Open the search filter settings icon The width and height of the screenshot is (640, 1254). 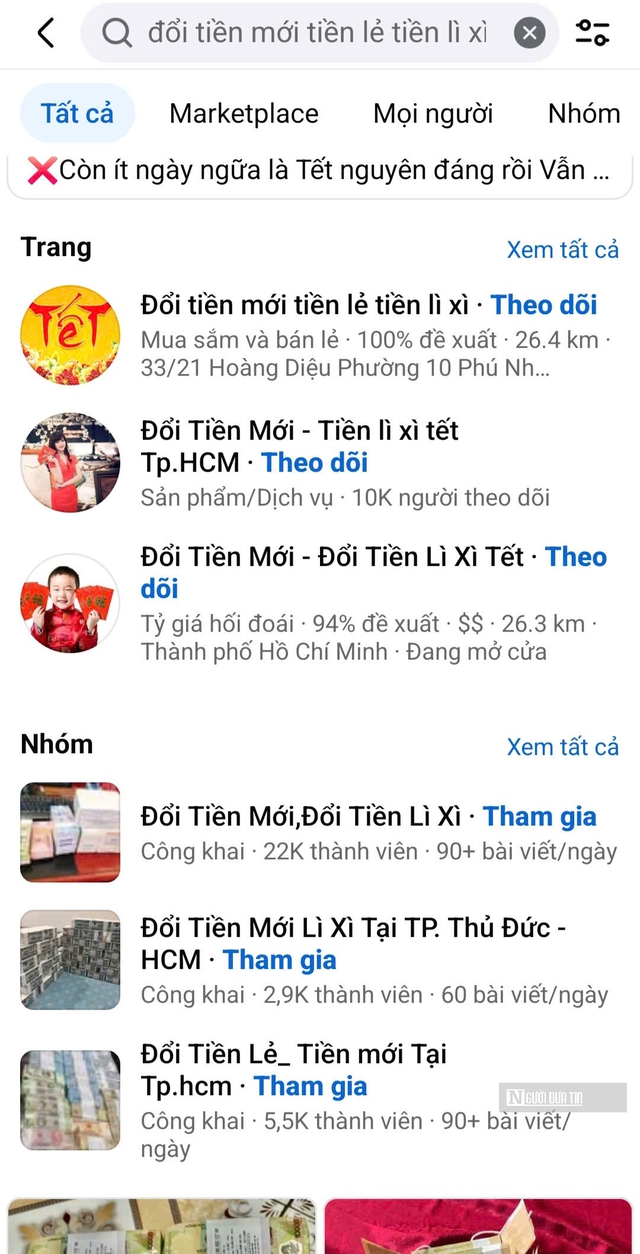(x=593, y=33)
